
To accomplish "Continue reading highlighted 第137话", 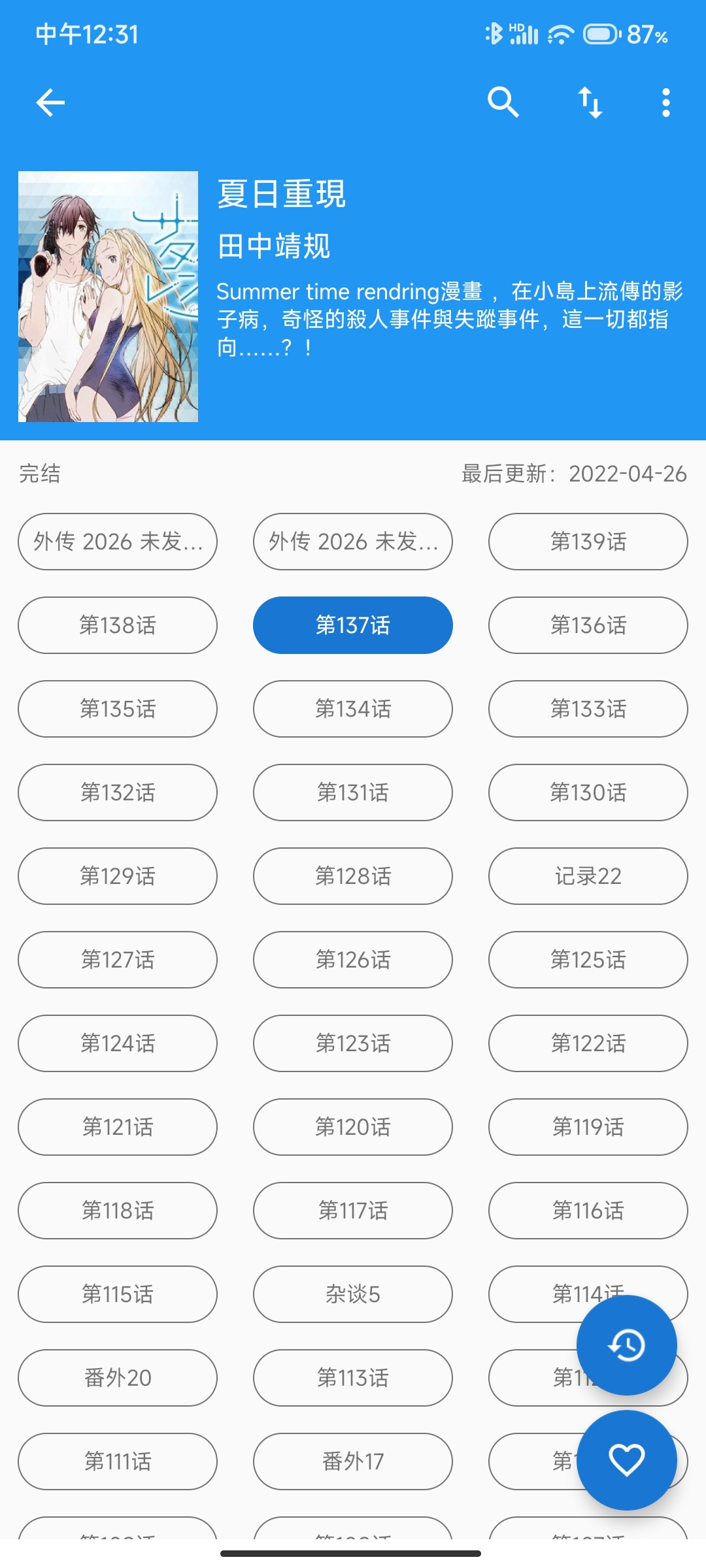I will pyautogui.click(x=353, y=625).
